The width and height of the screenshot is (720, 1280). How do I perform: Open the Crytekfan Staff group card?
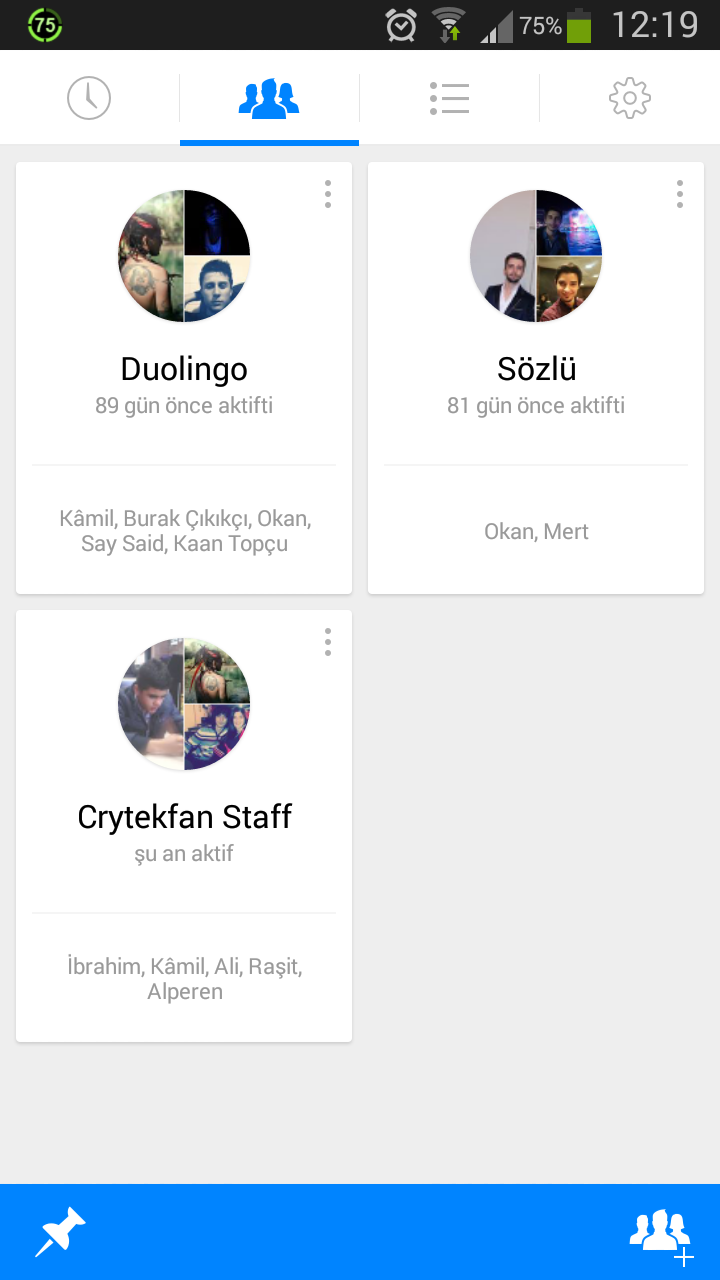tap(184, 818)
